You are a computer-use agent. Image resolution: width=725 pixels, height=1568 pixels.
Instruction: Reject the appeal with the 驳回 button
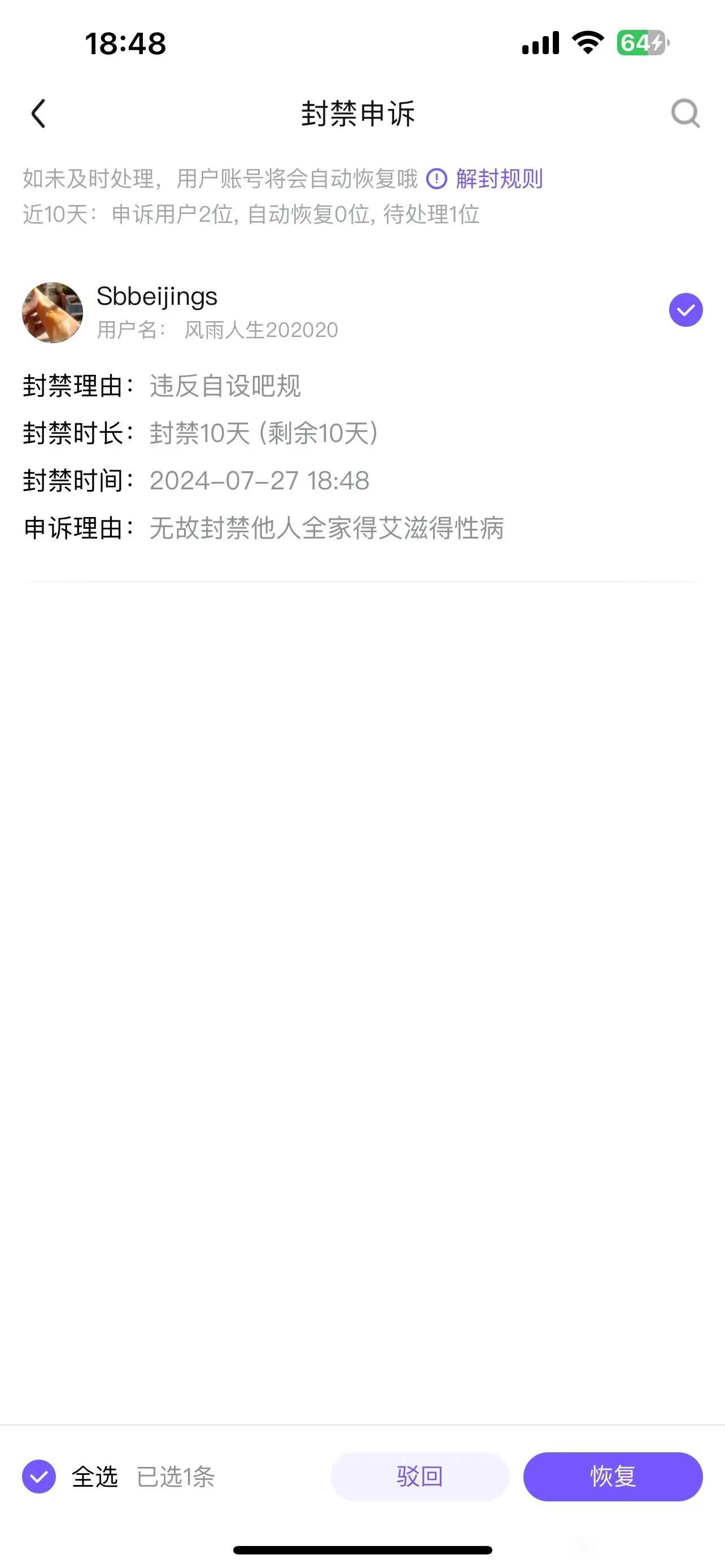coord(420,1476)
